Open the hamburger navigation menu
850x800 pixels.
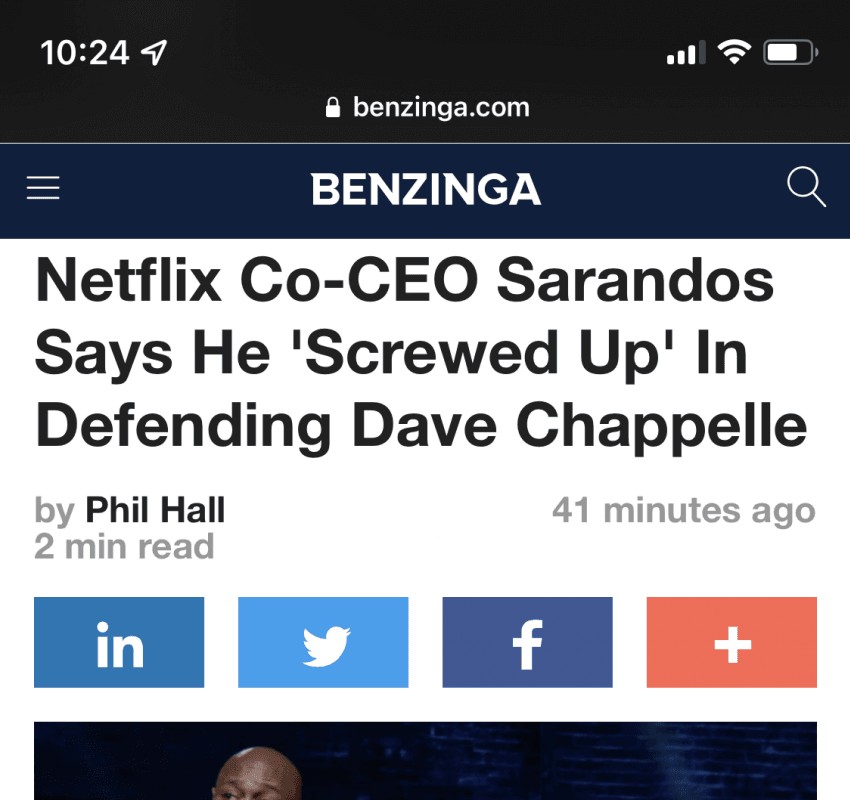[43, 189]
